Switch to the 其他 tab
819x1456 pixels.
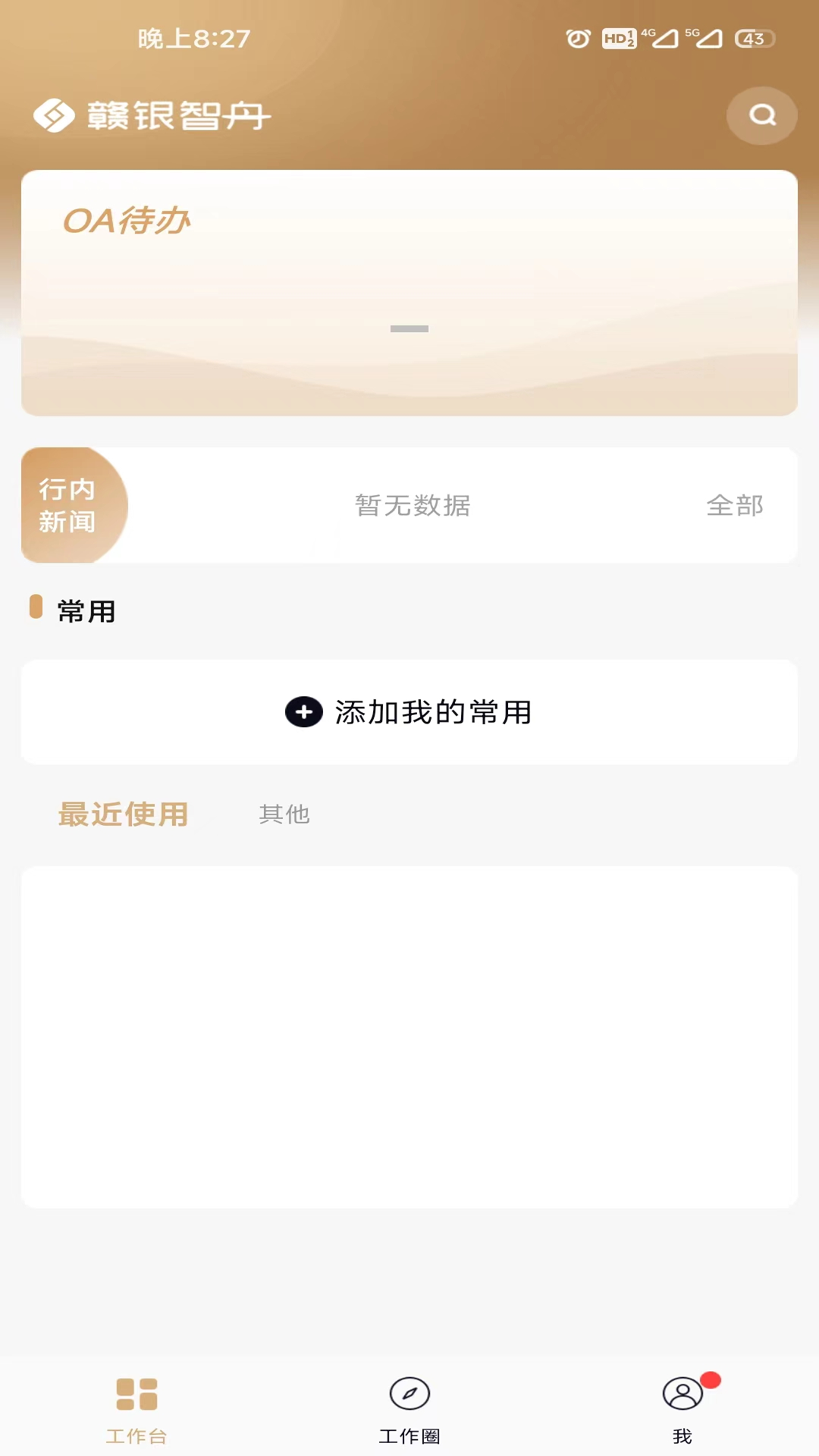(284, 814)
